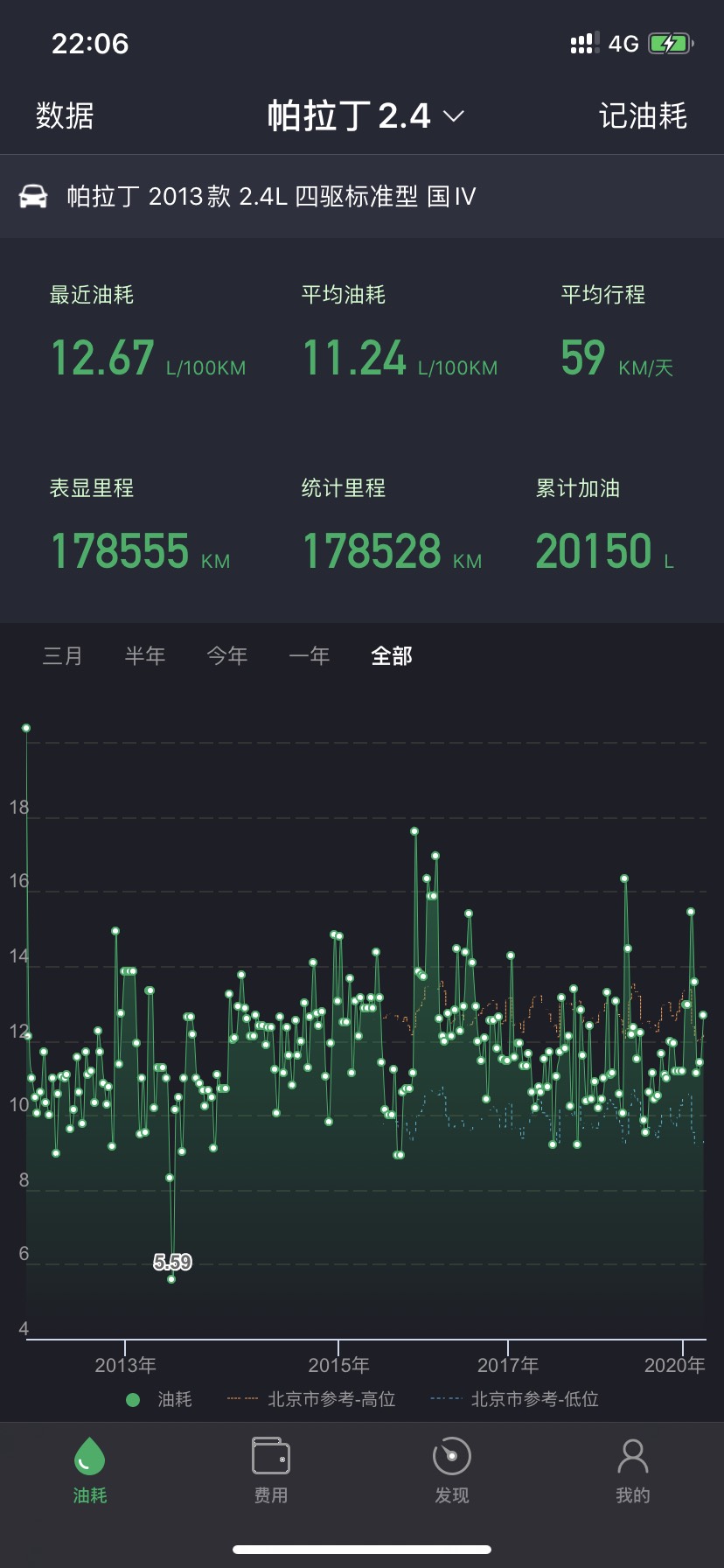
Task: Toggle 北京市参考-低位 line in legend
Action: point(515,1399)
